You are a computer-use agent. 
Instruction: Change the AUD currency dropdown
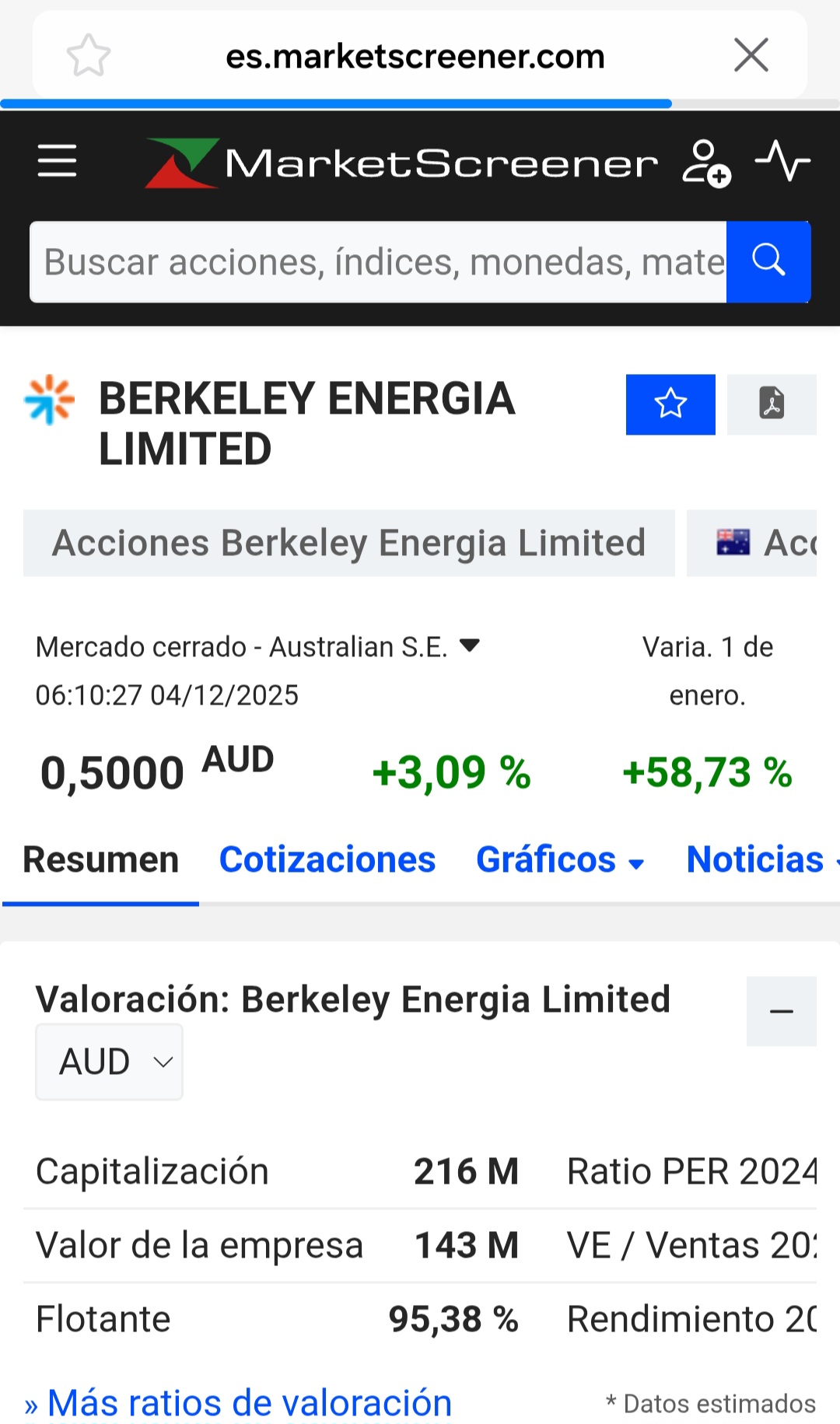point(110,1062)
